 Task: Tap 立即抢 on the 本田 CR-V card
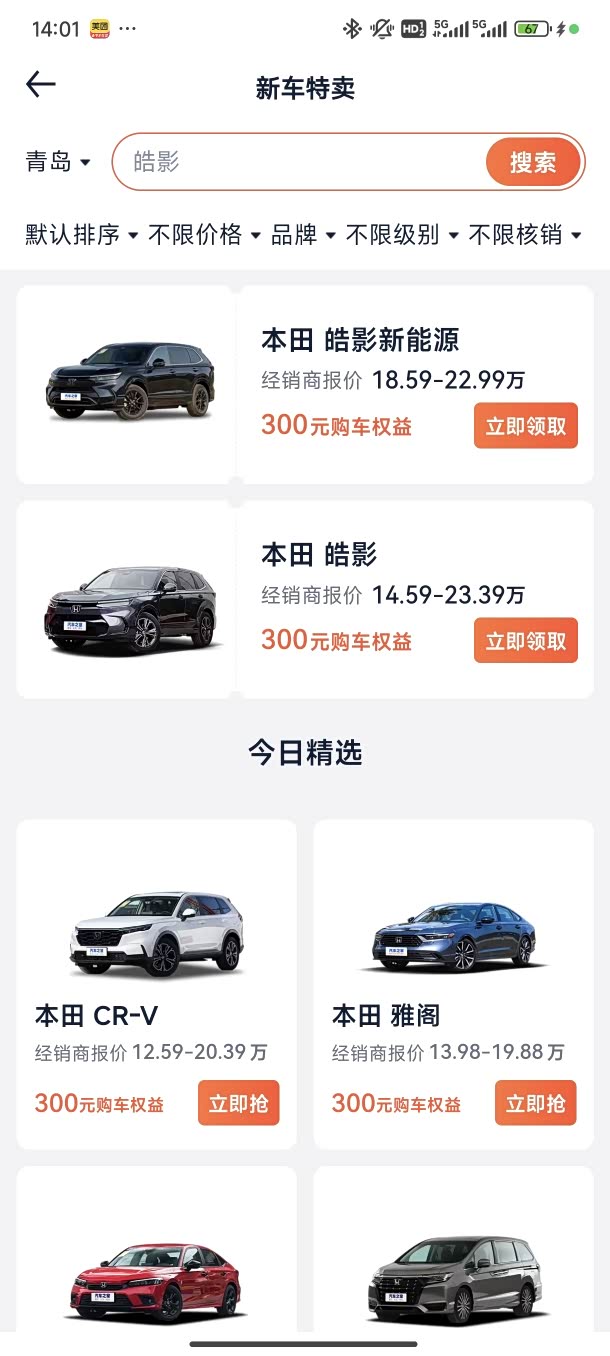point(238,1103)
